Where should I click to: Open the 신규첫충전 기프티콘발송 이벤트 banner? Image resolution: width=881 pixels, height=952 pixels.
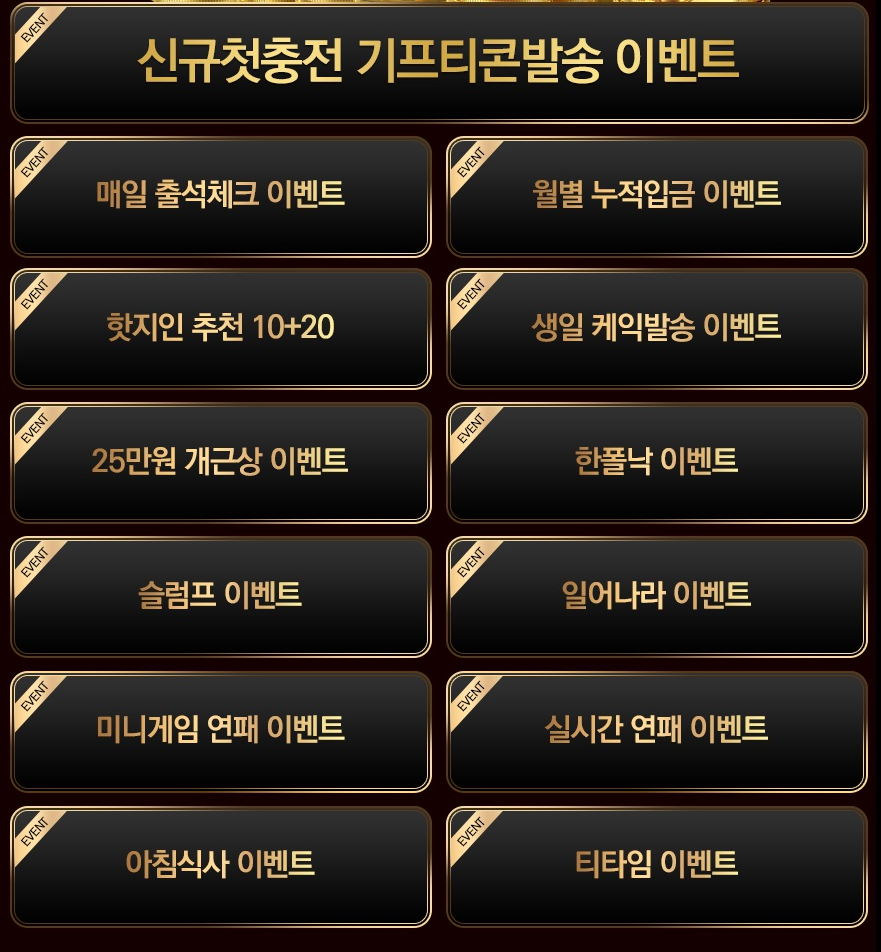point(440,62)
